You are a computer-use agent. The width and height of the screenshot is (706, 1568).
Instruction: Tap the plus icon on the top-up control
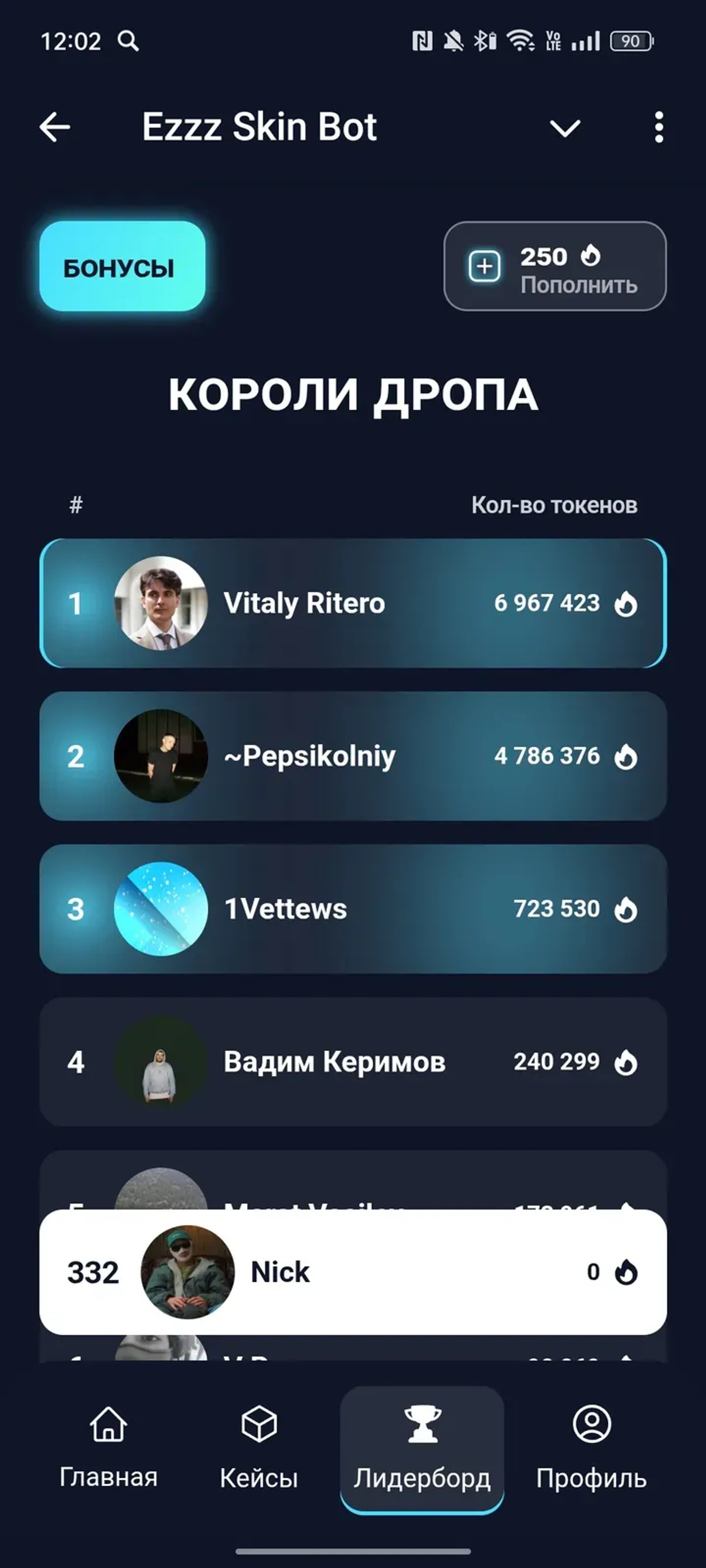[485, 266]
